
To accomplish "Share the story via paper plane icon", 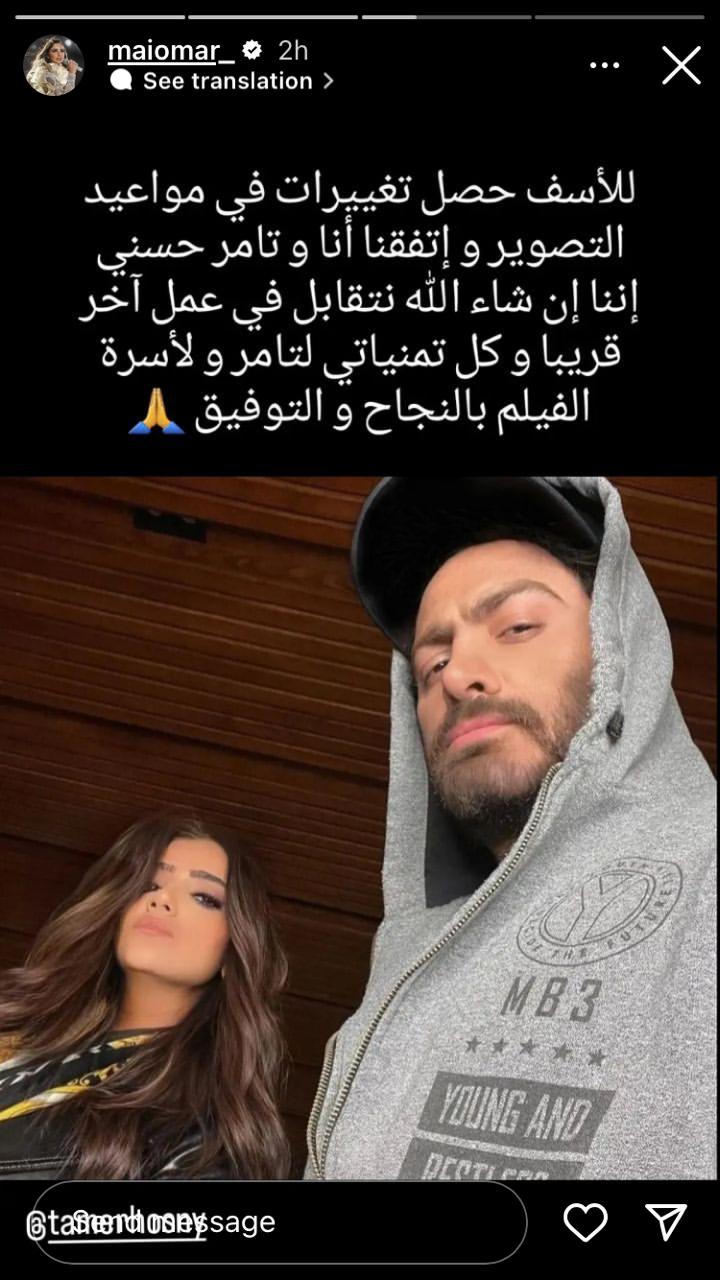I will click(666, 1222).
